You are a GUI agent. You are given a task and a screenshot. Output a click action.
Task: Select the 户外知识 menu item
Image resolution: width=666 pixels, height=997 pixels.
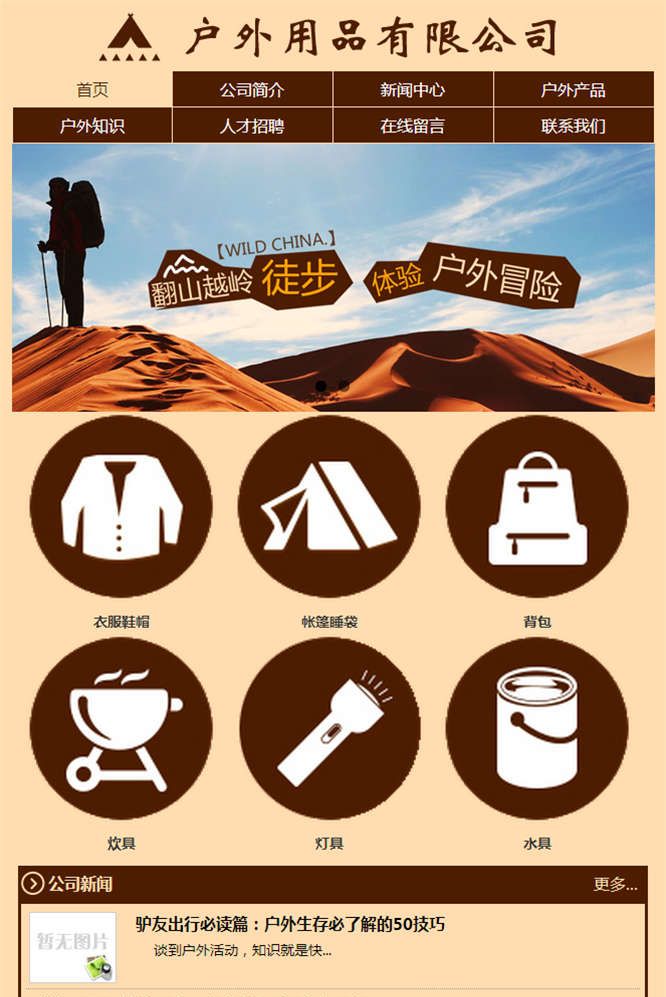[92, 126]
